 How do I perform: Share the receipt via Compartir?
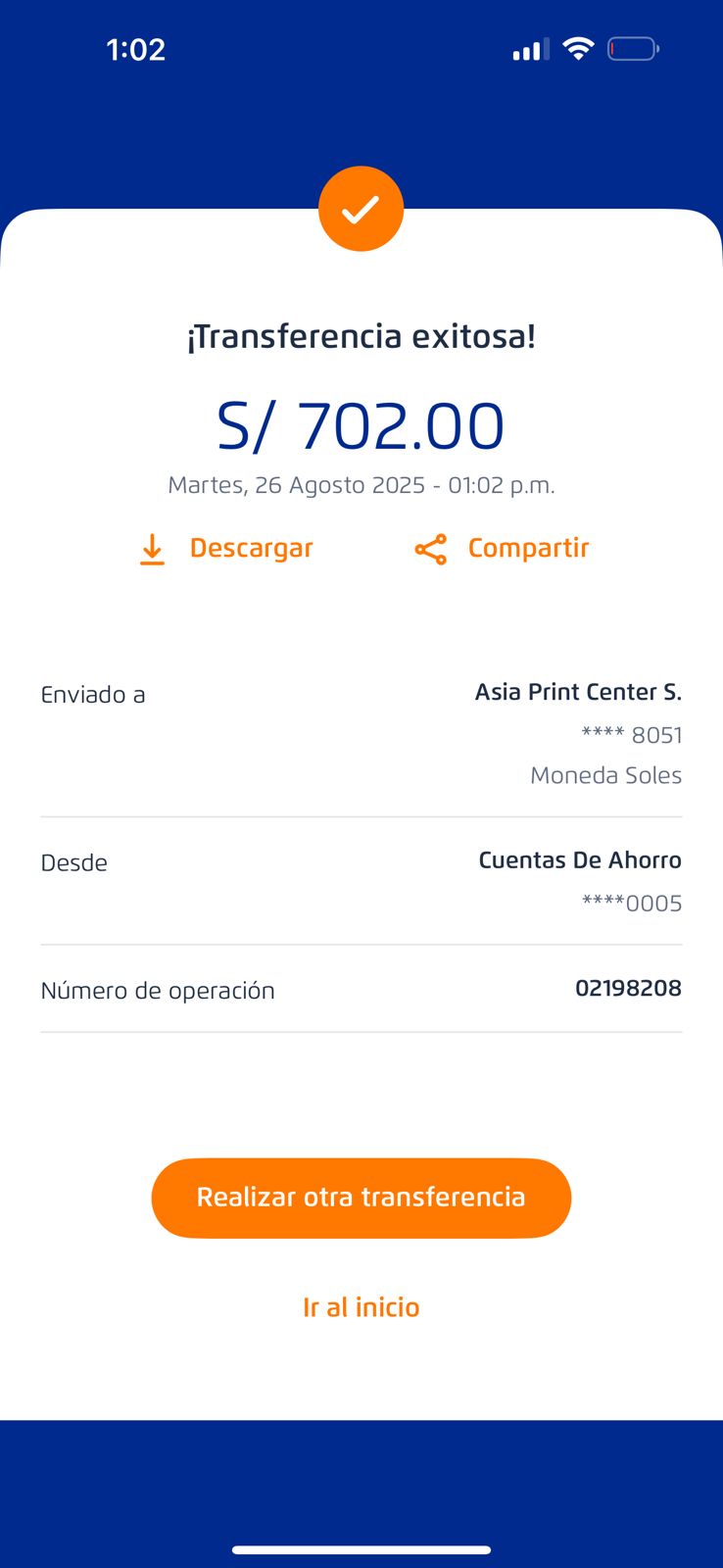click(502, 549)
